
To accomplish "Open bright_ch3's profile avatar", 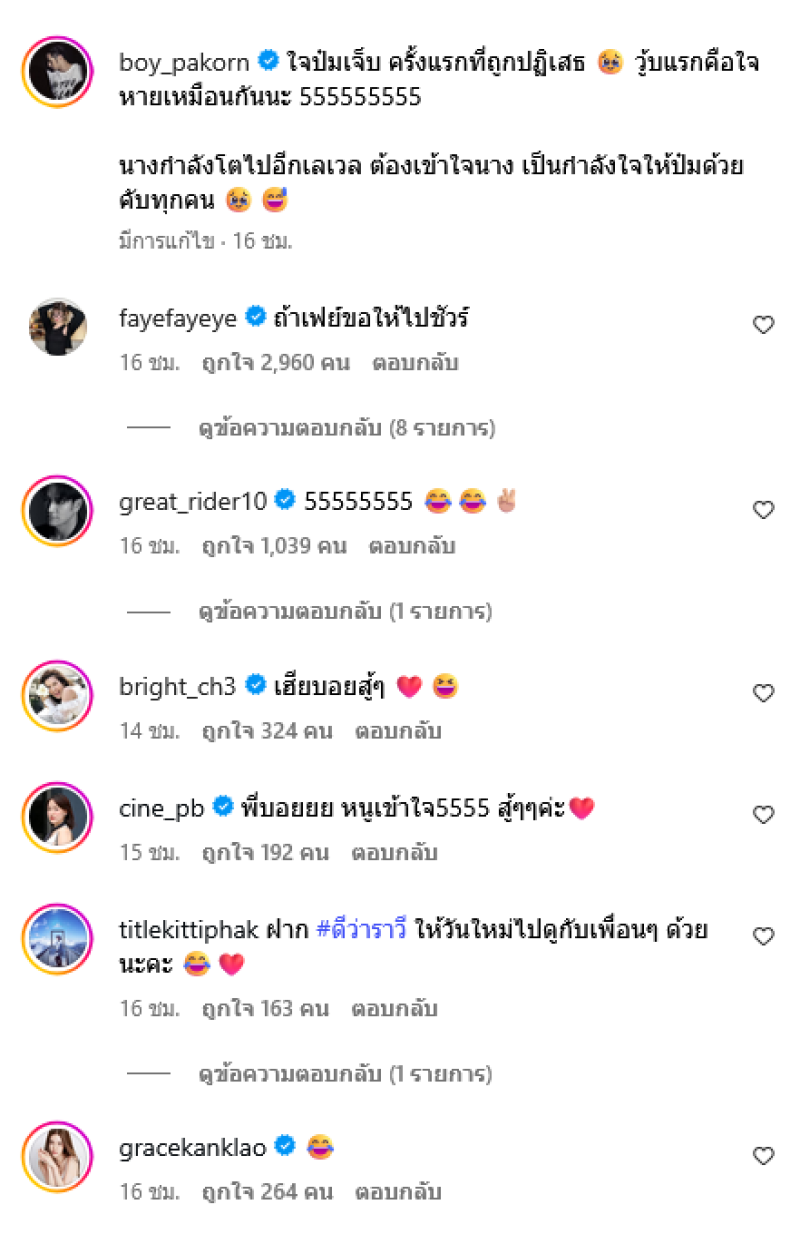I will pyautogui.click(x=57, y=695).
